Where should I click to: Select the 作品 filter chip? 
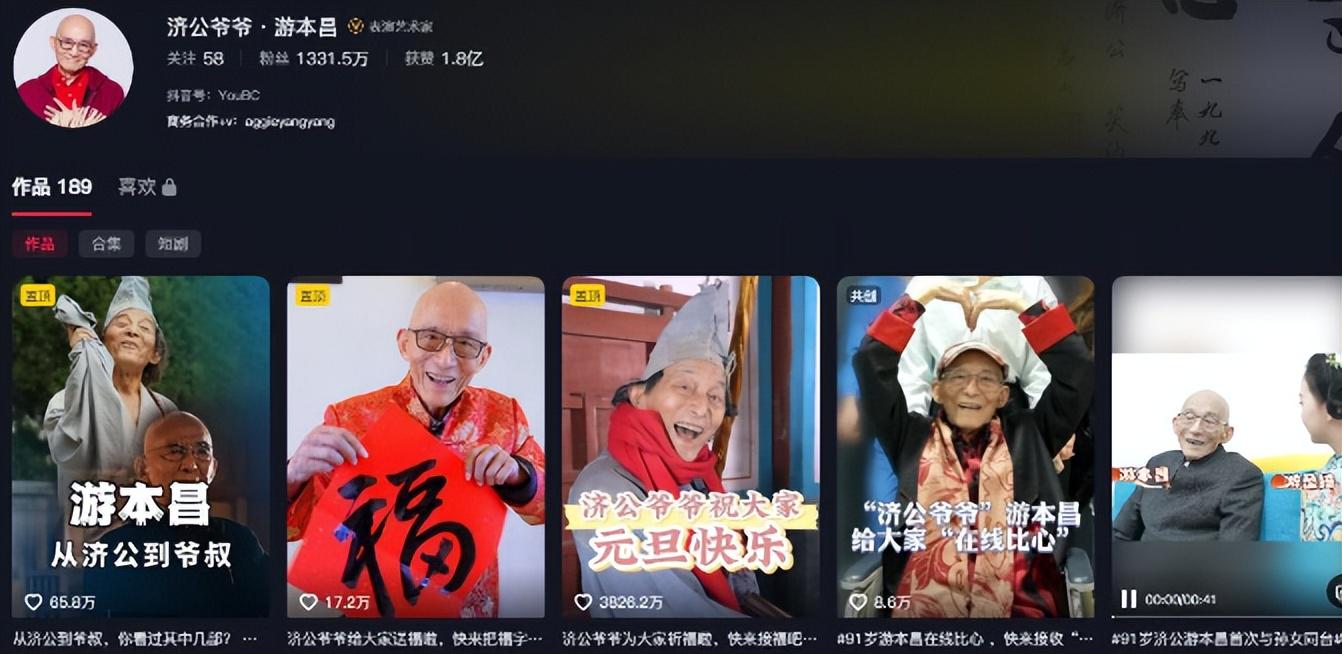40,244
